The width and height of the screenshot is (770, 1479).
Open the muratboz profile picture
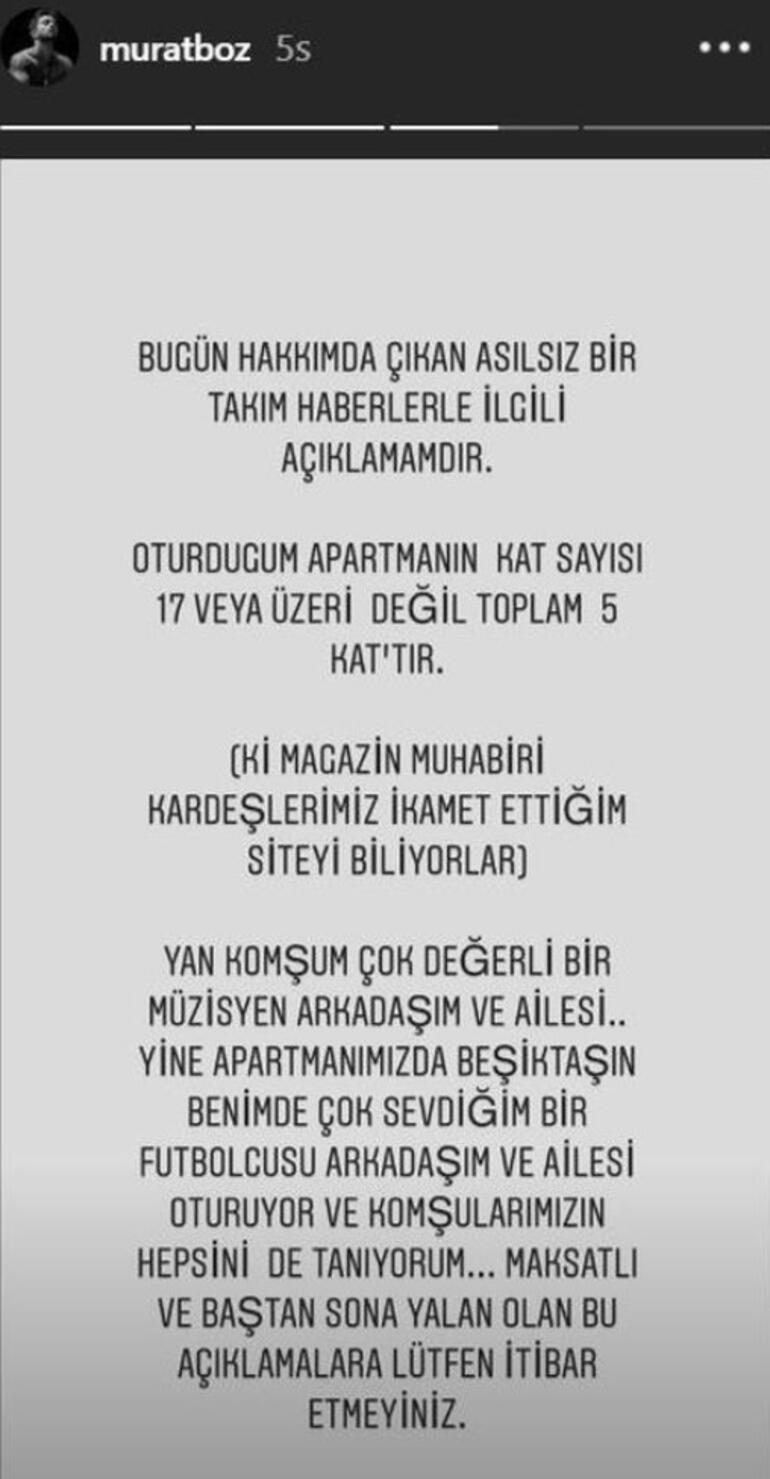(x=41, y=51)
